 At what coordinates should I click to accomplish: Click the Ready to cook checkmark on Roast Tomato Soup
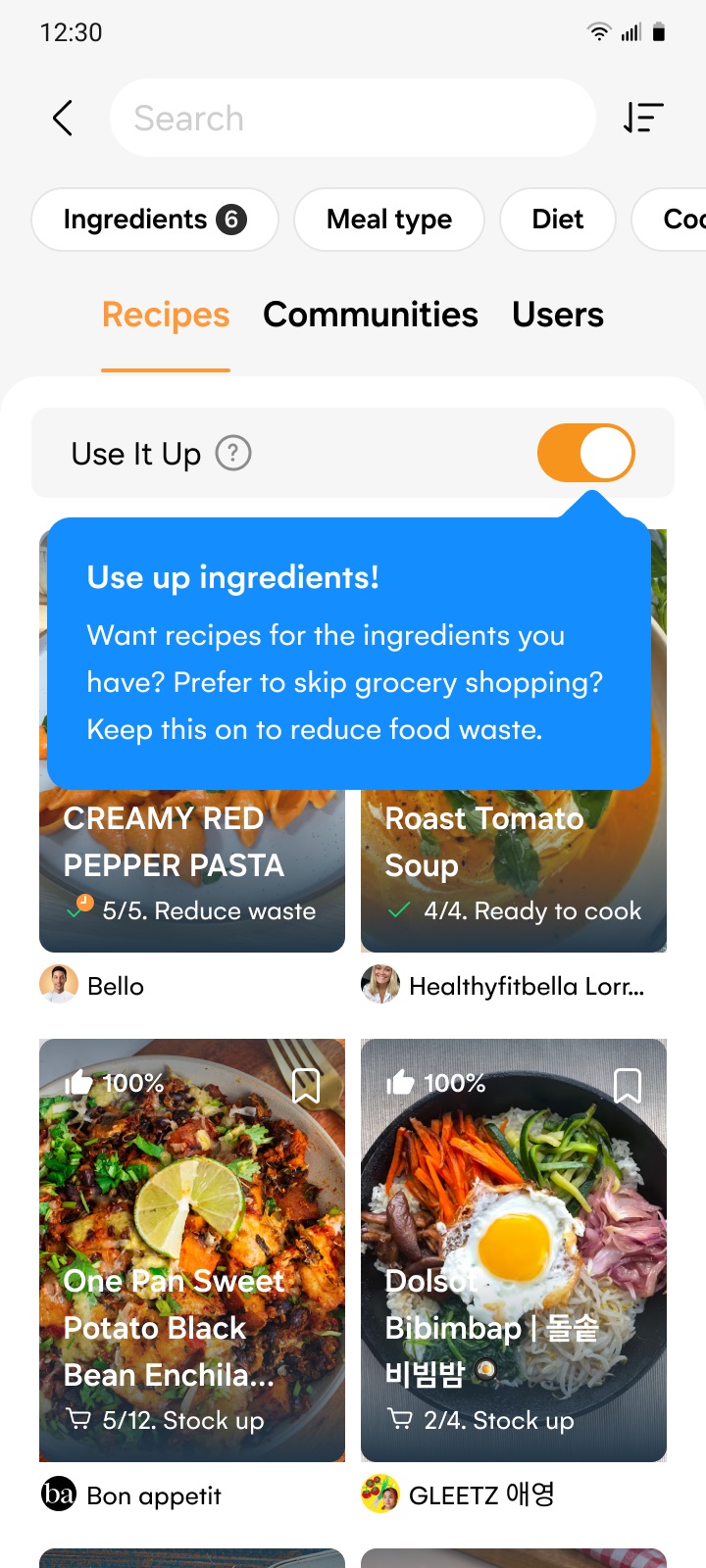[398, 910]
